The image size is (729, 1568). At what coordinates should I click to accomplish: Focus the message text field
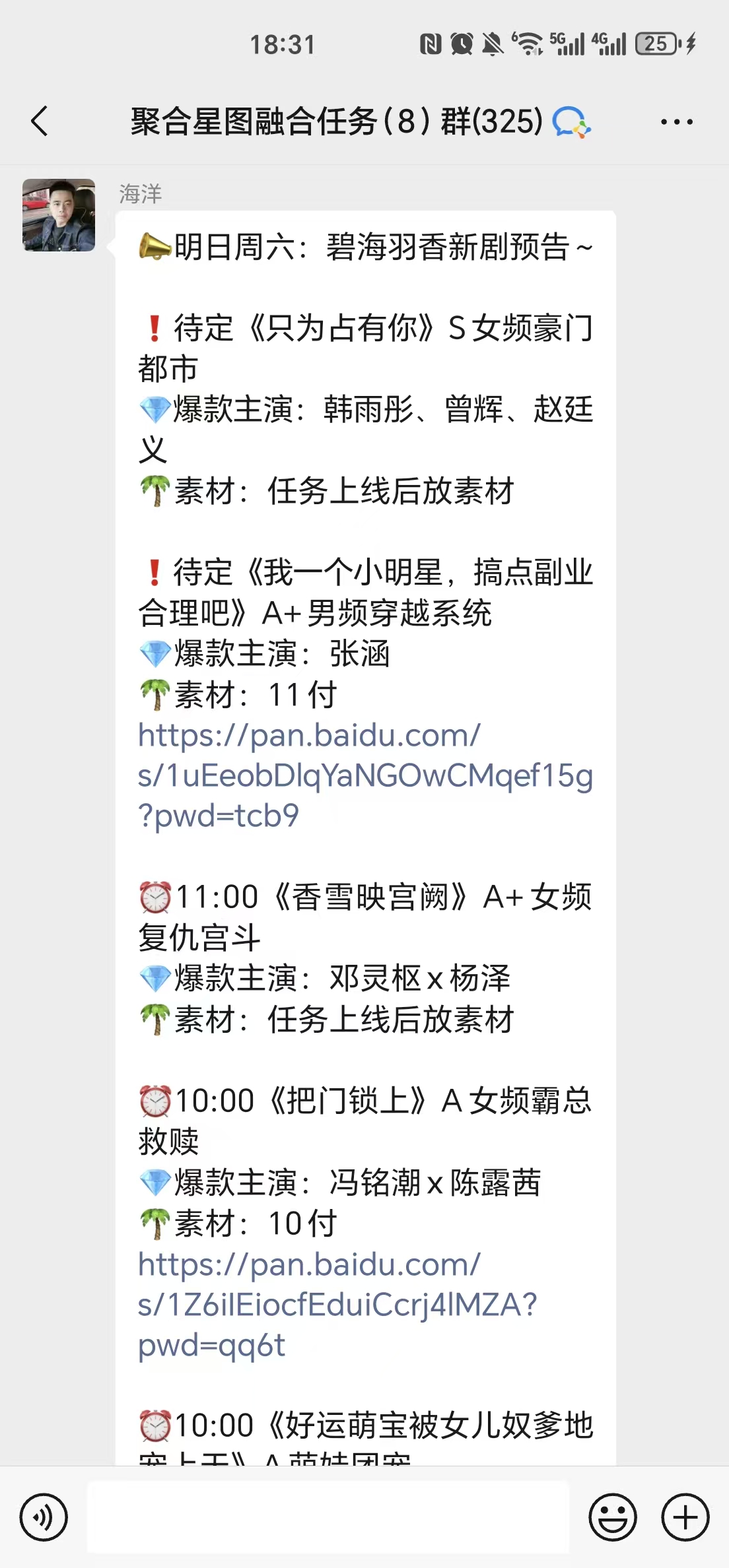(328, 1517)
